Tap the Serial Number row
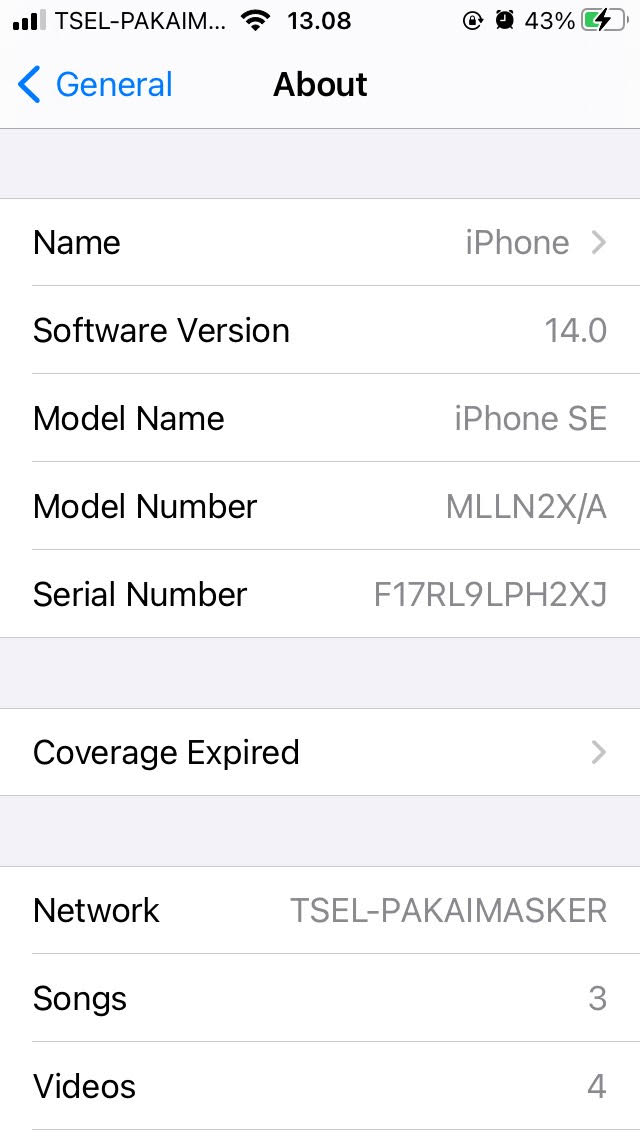The height and width of the screenshot is (1136, 640). pyautogui.click(x=320, y=595)
